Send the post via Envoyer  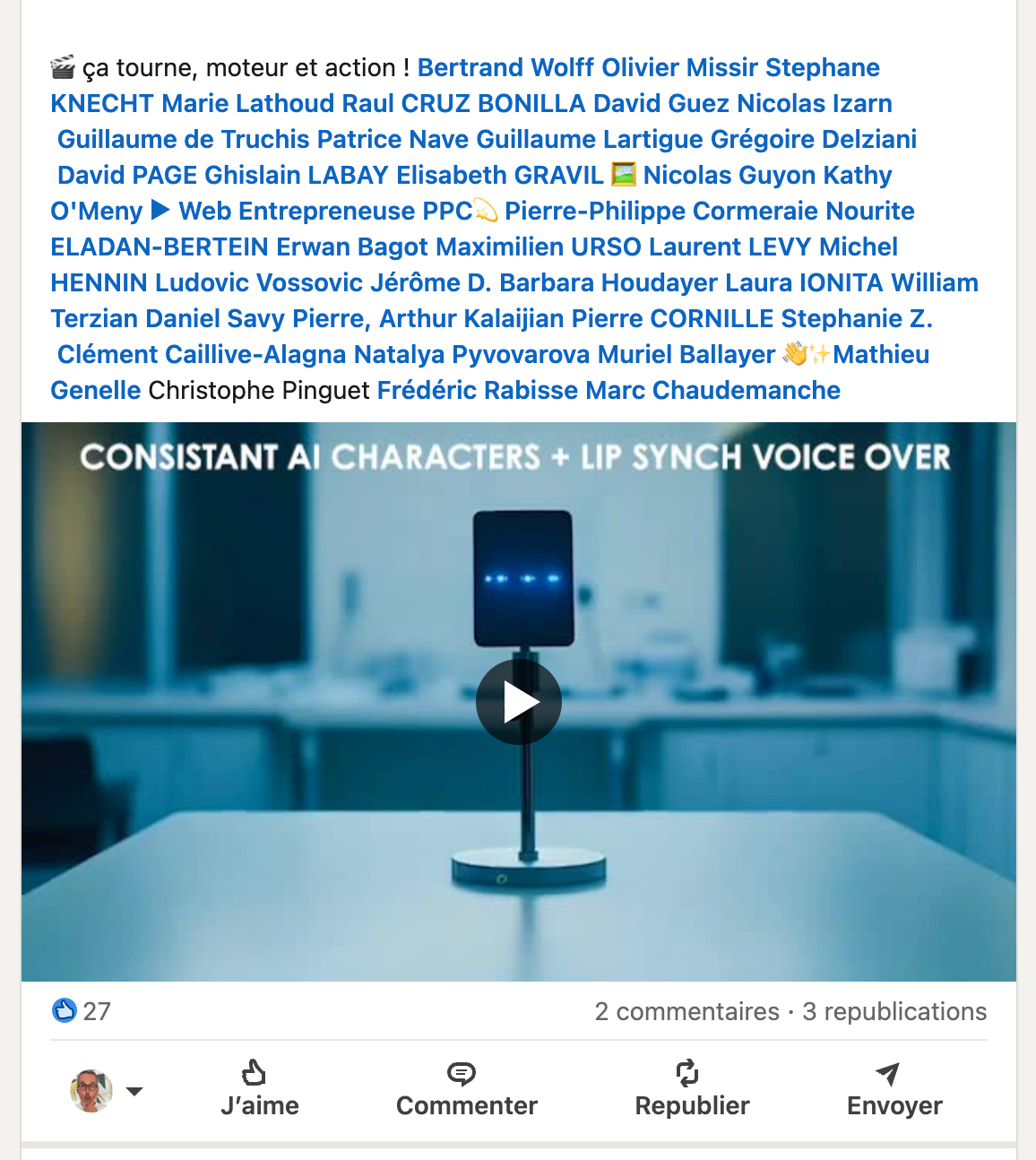(894, 1089)
